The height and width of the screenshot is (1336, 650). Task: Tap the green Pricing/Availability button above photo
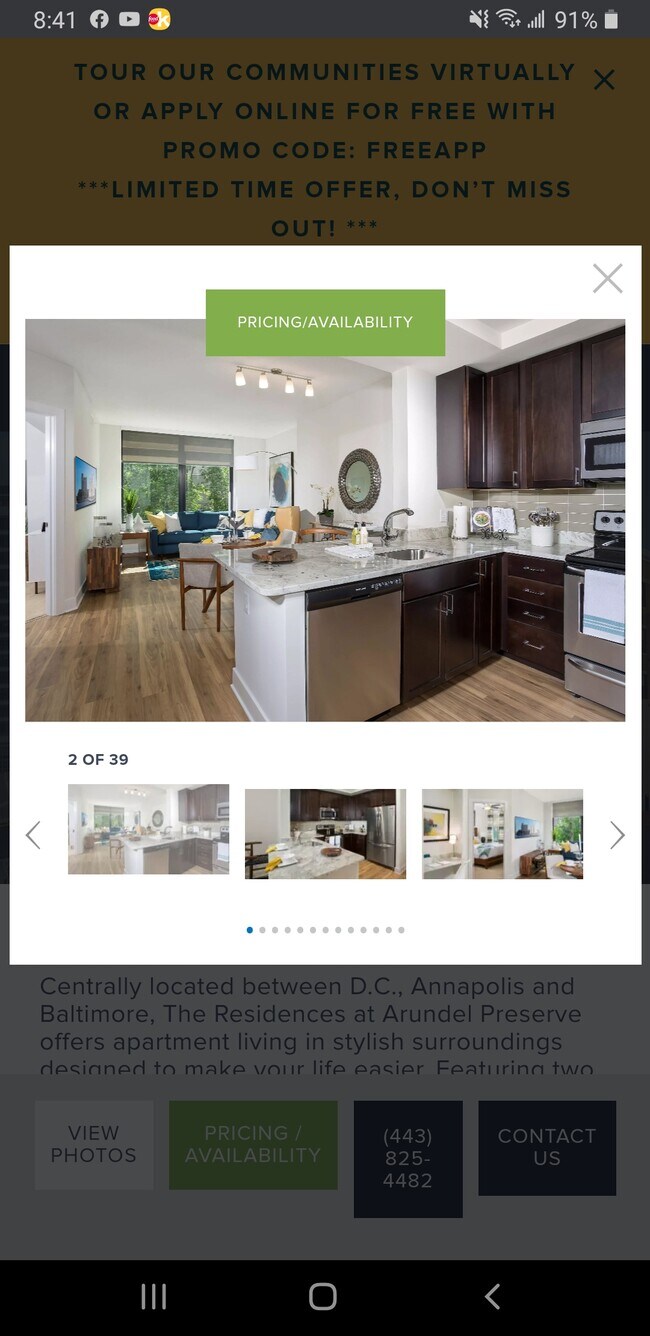[325, 322]
